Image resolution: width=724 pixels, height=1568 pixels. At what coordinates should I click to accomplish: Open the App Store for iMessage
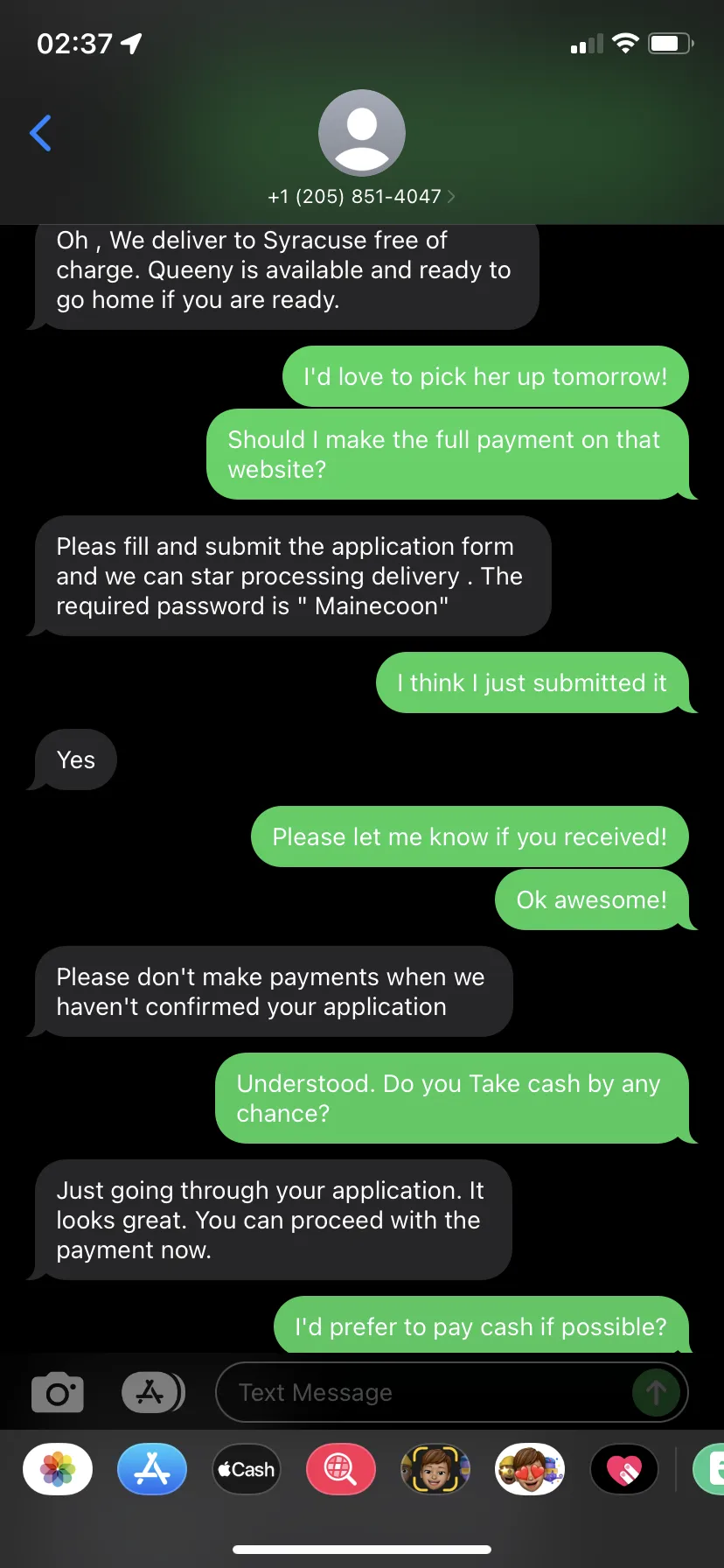pyautogui.click(x=152, y=1469)
